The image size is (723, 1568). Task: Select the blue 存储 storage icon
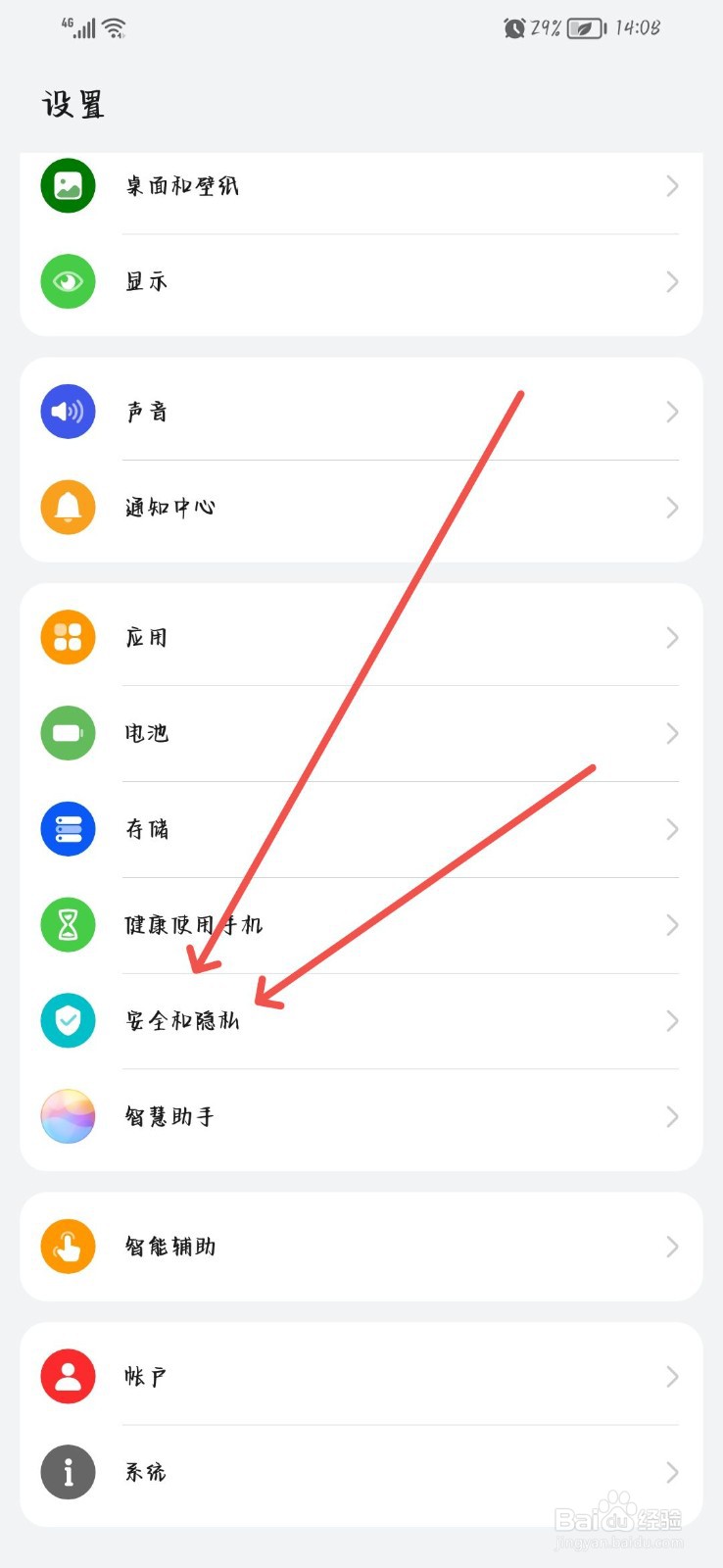[x=67, y=829]
